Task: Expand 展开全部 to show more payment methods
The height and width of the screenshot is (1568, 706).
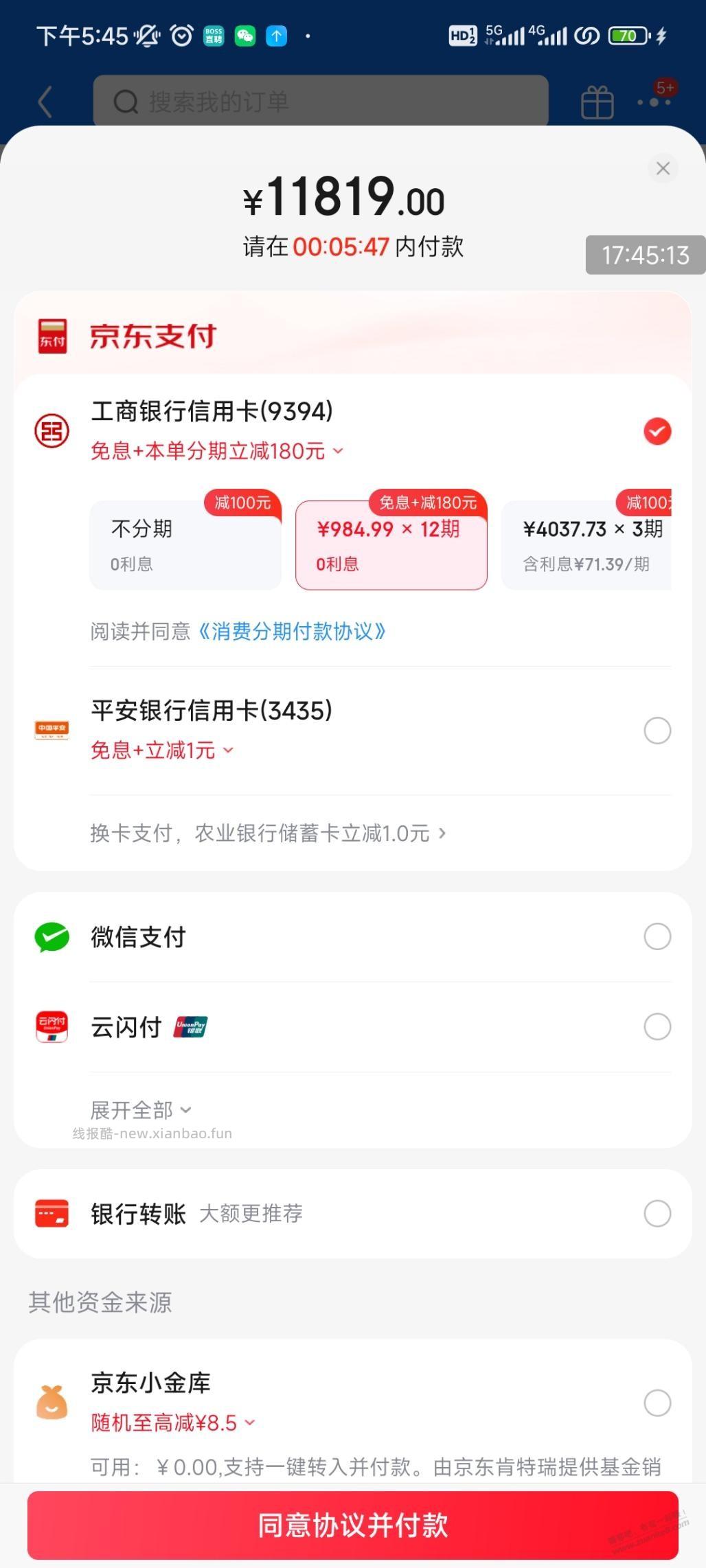Action: coord(139,1109)
